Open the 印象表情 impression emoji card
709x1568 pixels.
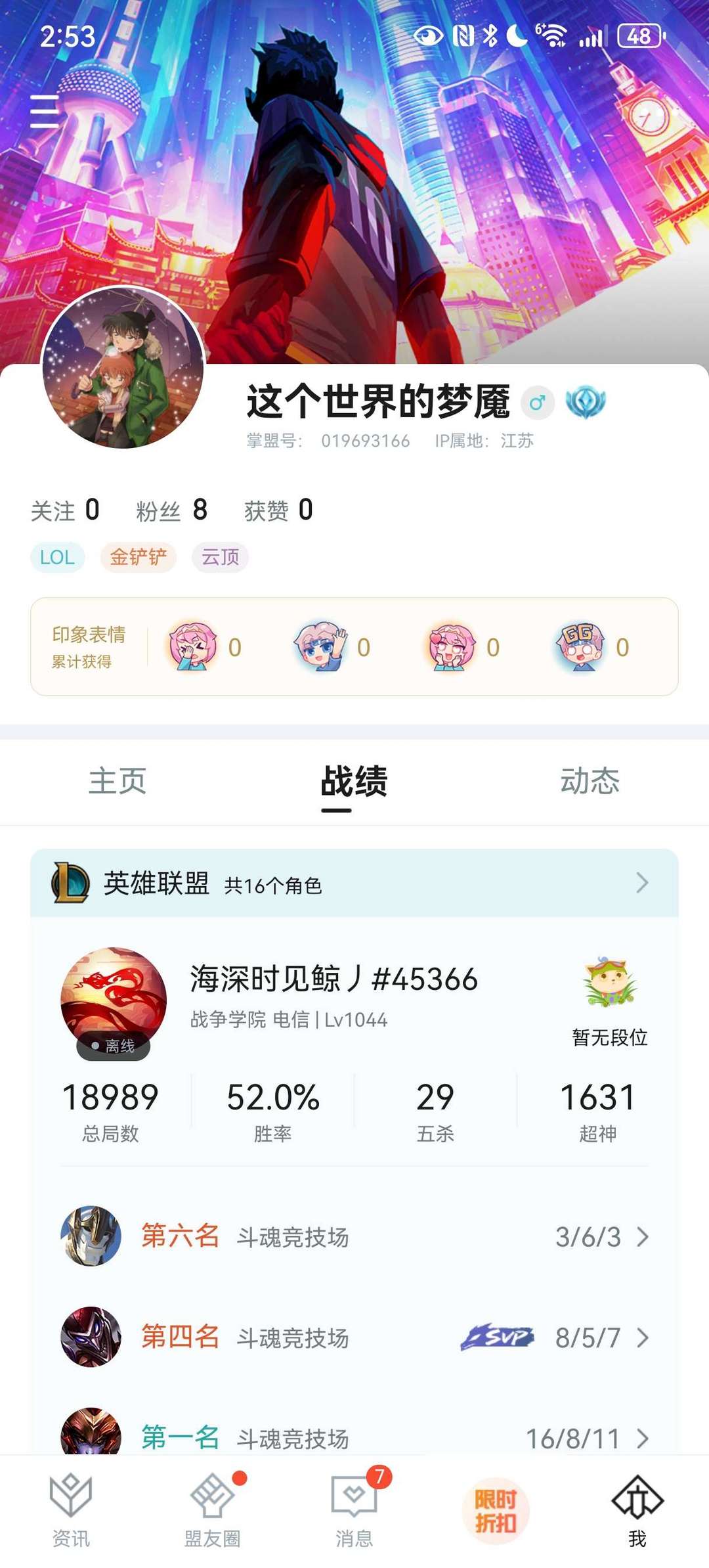[354, 647]
